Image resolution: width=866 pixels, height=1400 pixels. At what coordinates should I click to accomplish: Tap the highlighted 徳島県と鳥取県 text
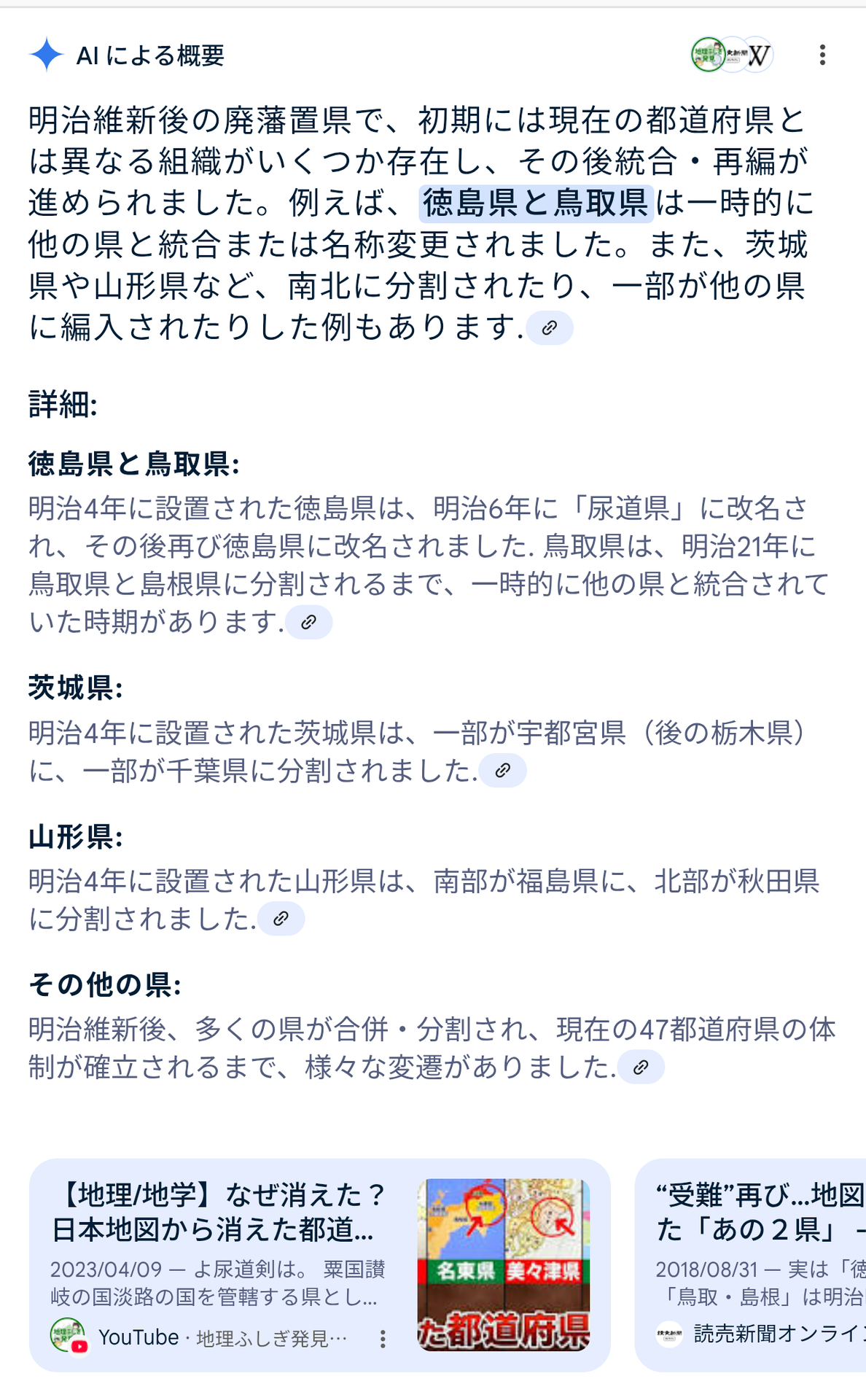point(536,203)
